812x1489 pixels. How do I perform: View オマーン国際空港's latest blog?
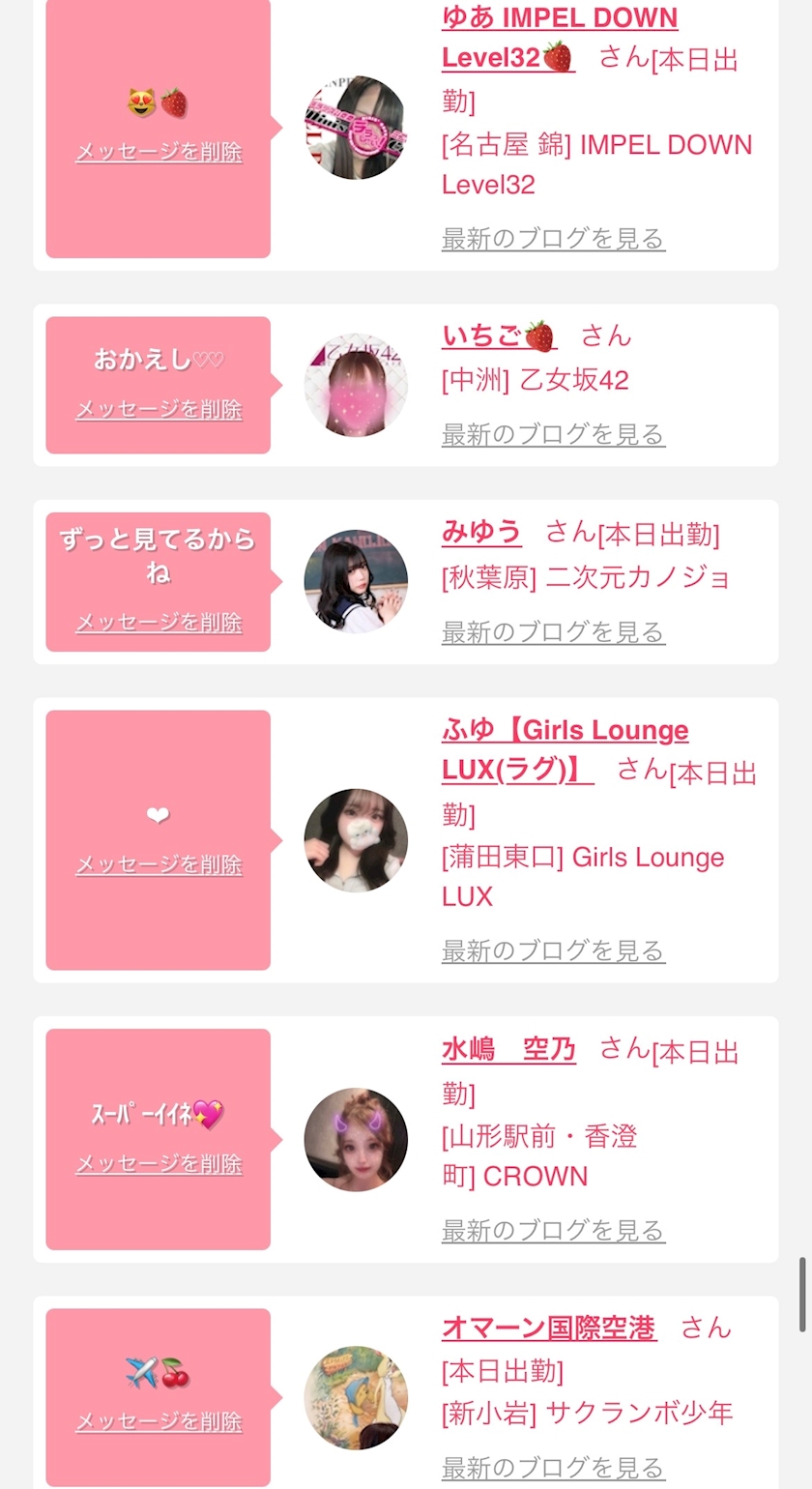coord(553,1468)
